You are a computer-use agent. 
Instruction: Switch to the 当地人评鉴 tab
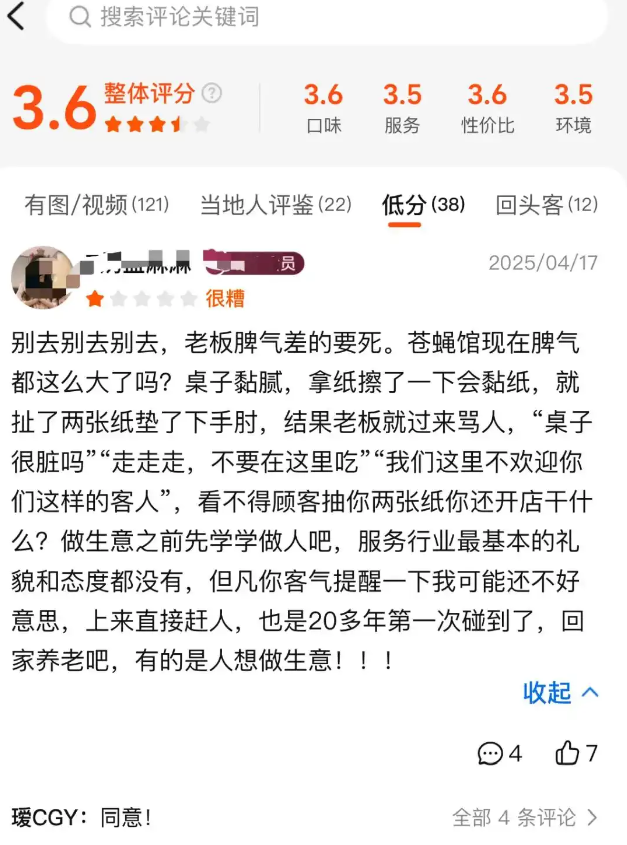point(275,205)
